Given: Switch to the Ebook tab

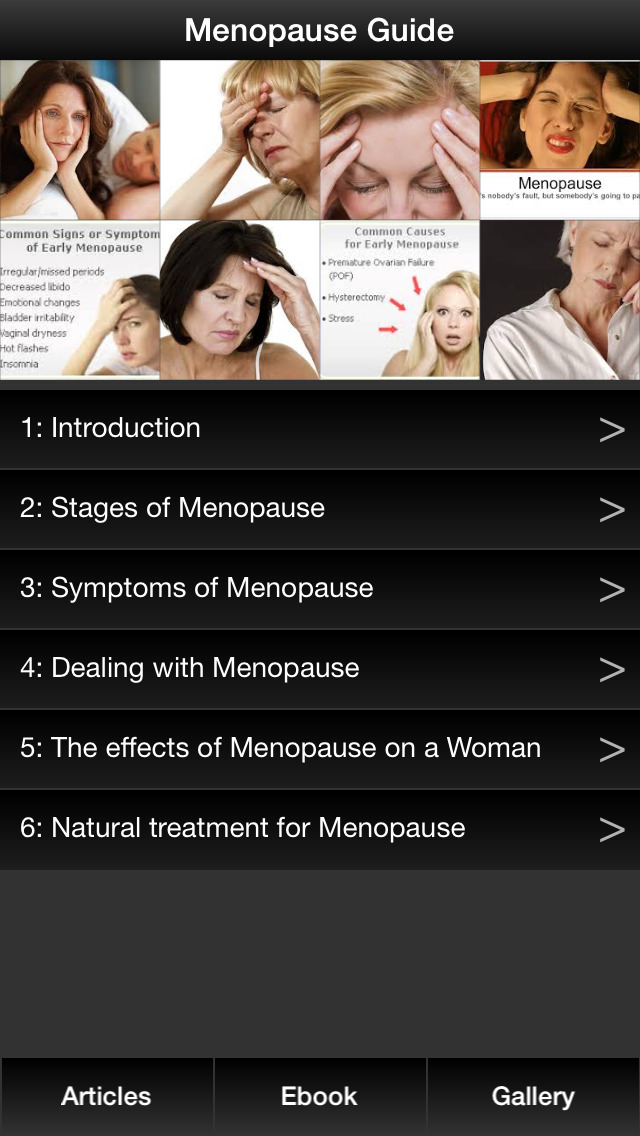Looking at the screenshot, I should click(x=320, y=1096).
